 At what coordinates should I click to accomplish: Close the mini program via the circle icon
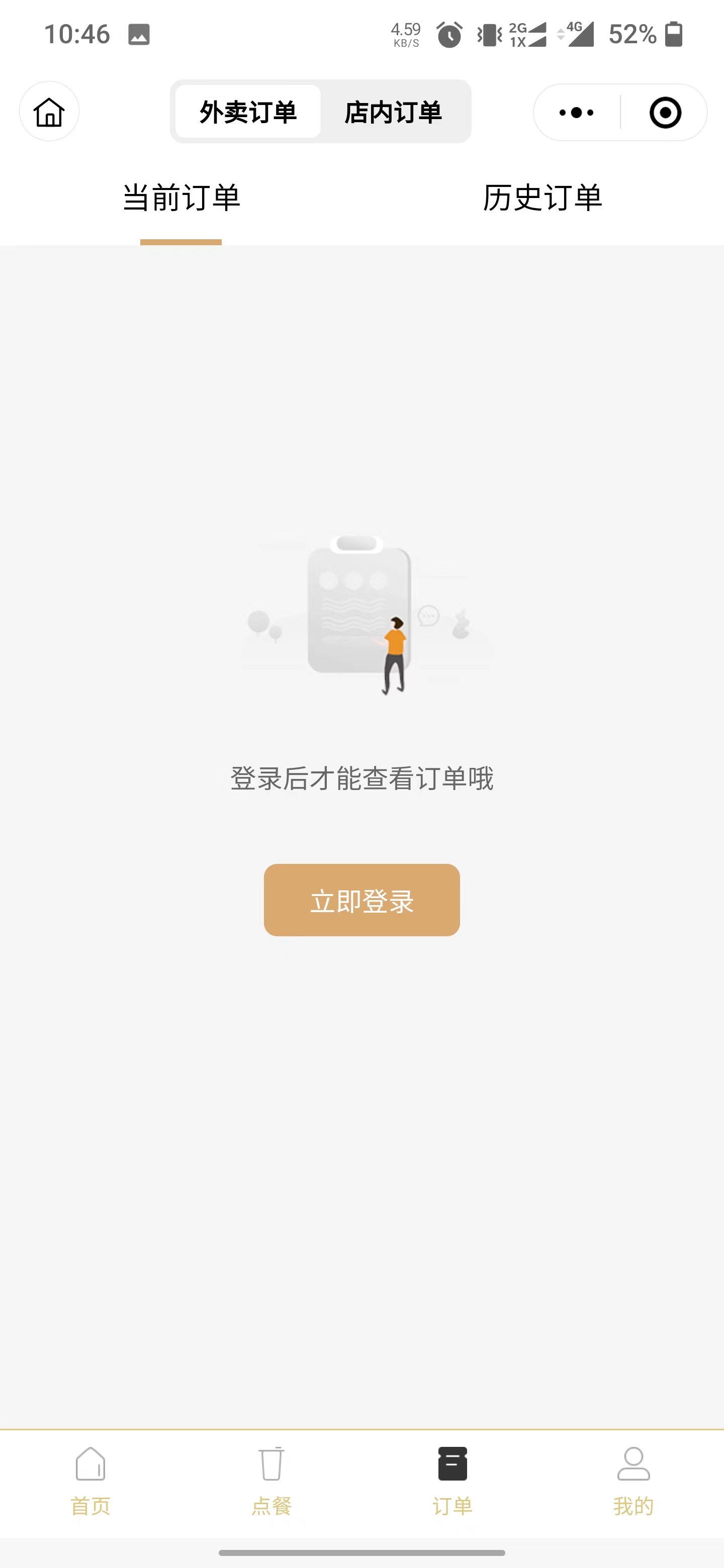click(665, 113)
